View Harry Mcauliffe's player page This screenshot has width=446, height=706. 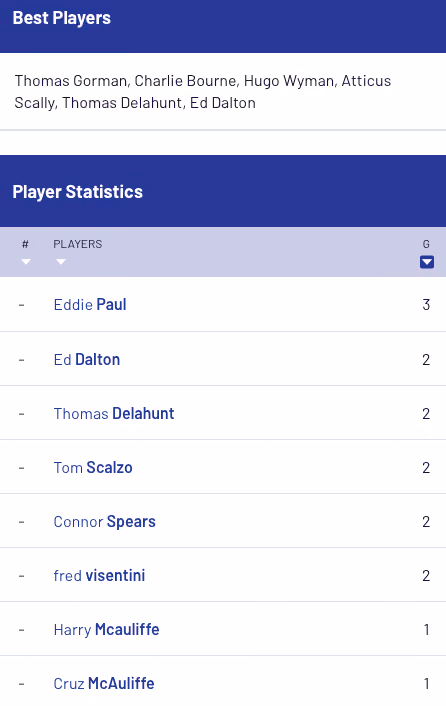[x=107, y=629]
